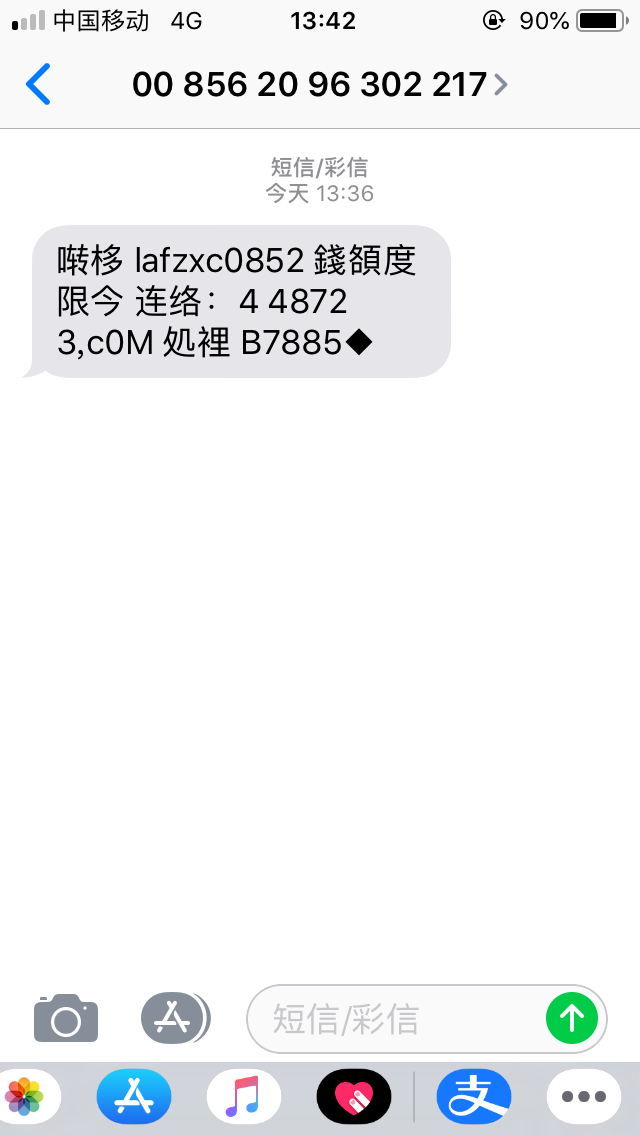This screenshot has height=1136, width=640.
Task: Focus the 短信/彩信 message input field
Action: (400, 1019)
